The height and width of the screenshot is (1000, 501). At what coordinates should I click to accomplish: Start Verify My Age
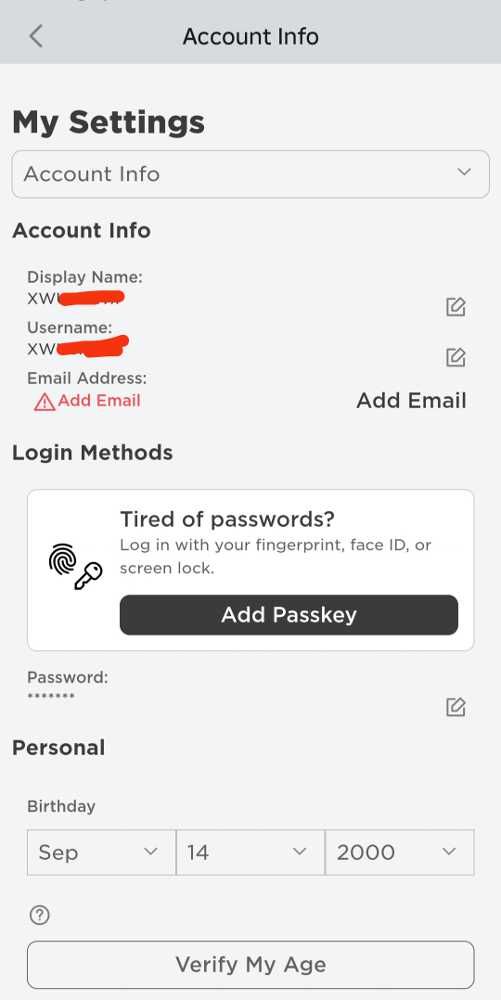[x=250, y=964]
